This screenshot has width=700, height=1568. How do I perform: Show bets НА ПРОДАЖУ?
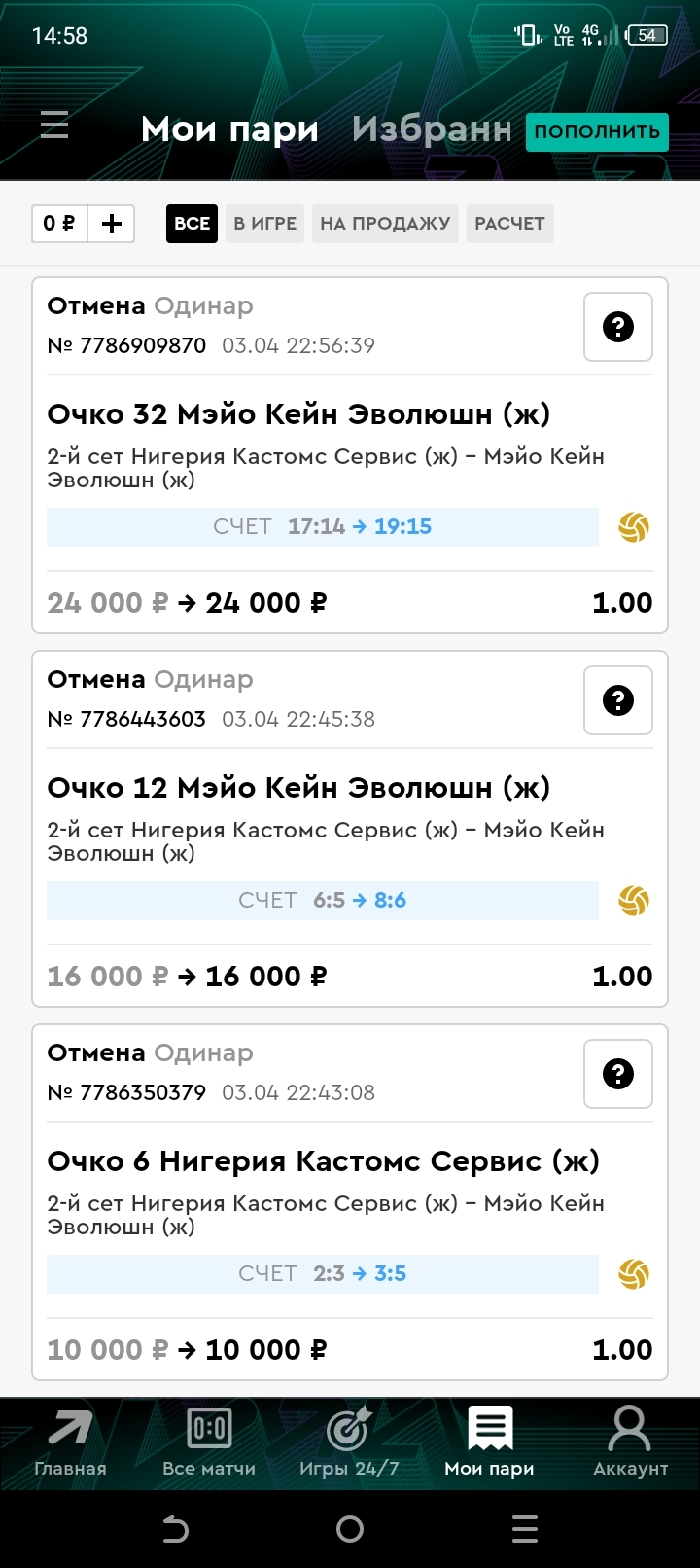pyautogui.click(x=385, y=223)
